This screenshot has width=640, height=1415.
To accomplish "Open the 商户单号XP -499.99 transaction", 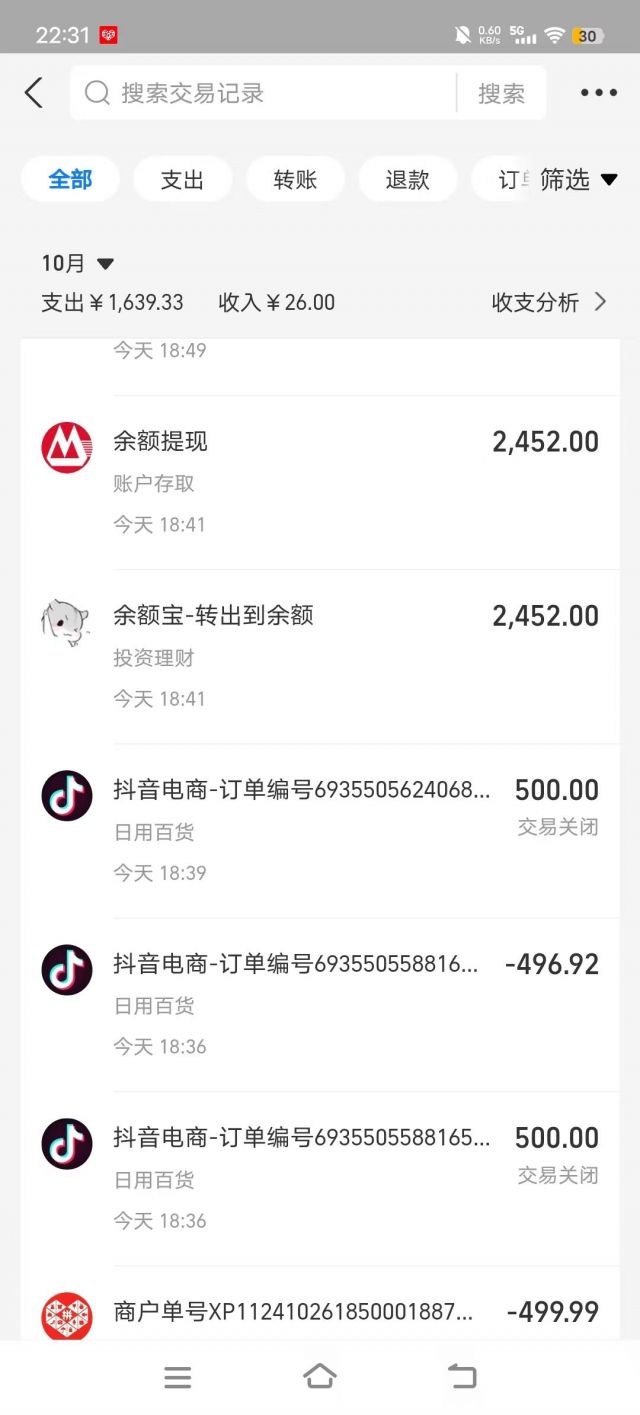I will [320, 1312].
